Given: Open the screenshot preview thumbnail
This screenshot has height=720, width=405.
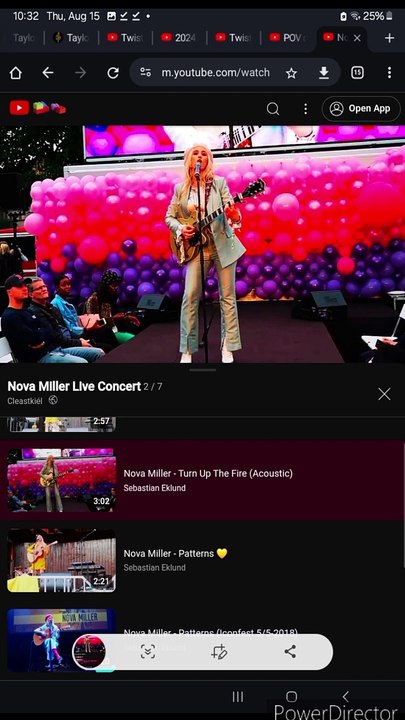Looking at the screenshot, I should [89, 652].
